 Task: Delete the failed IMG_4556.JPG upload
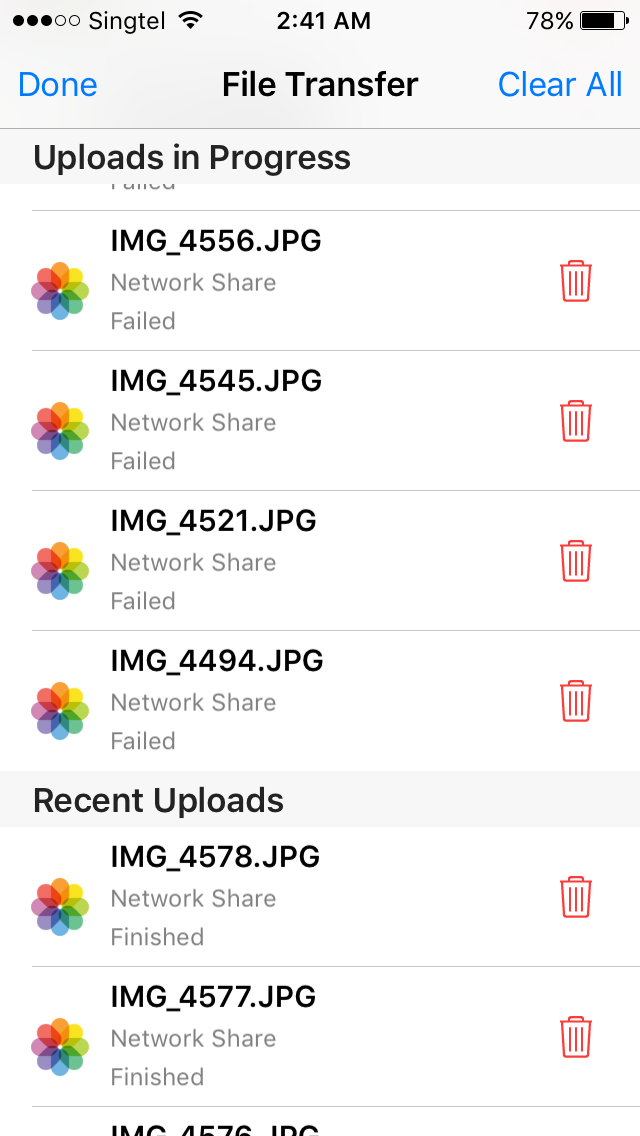[x=575, y=281]
